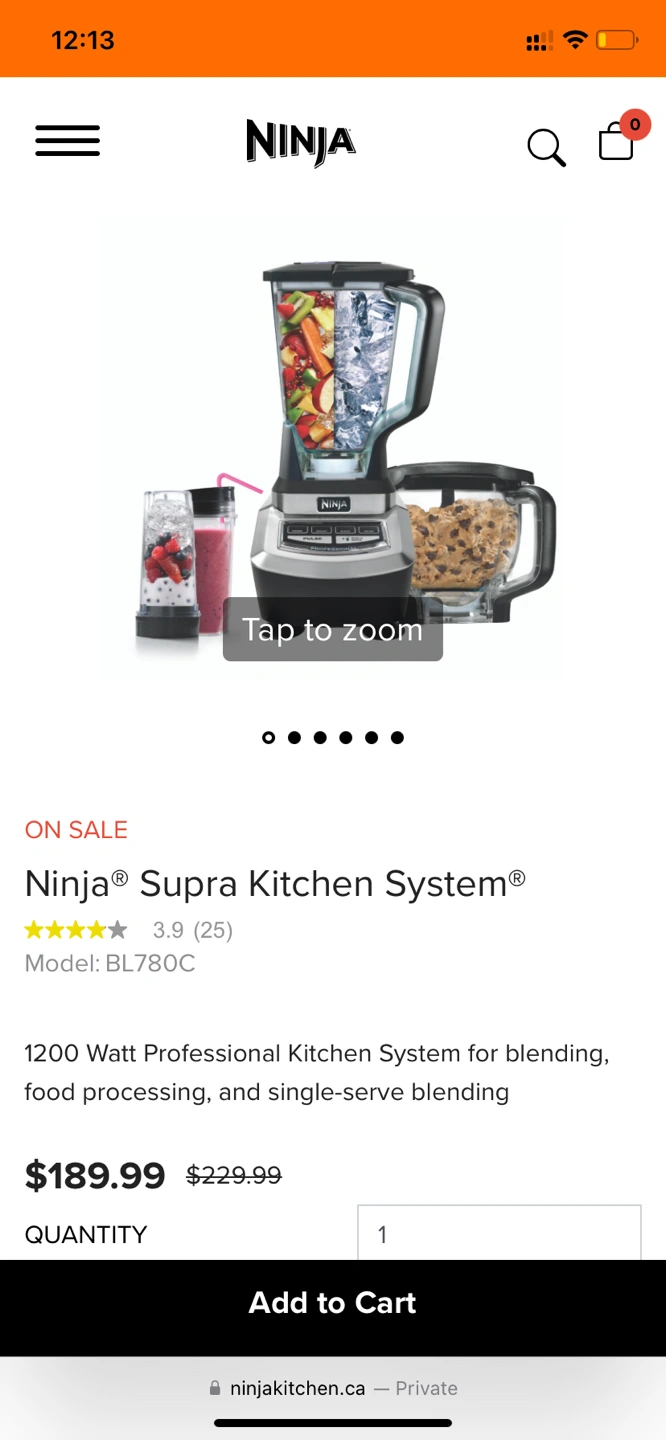This screenshot has height=1440, width=666.
Task: Tap the Ninja logo to go home
Action: pyautogui.click(x=301, y=142)
